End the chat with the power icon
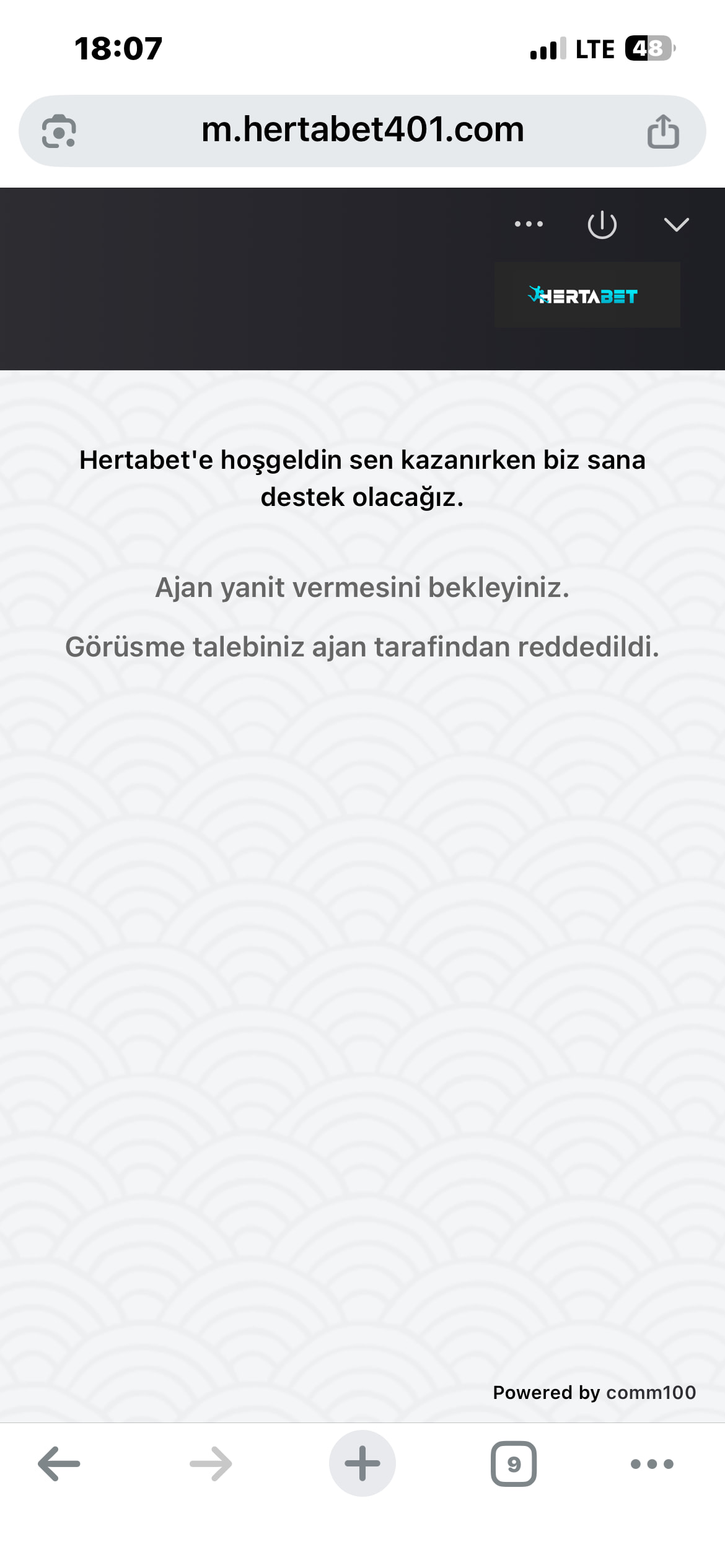The image size is (725, 1568). point(602,225)
